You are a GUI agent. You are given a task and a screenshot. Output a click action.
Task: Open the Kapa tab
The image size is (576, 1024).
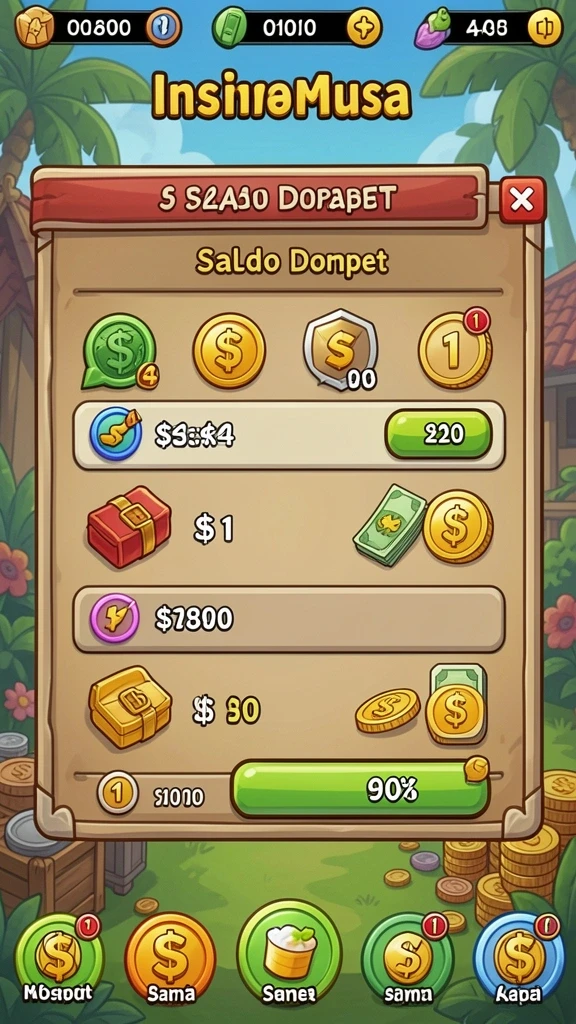[x=519, y=959]
